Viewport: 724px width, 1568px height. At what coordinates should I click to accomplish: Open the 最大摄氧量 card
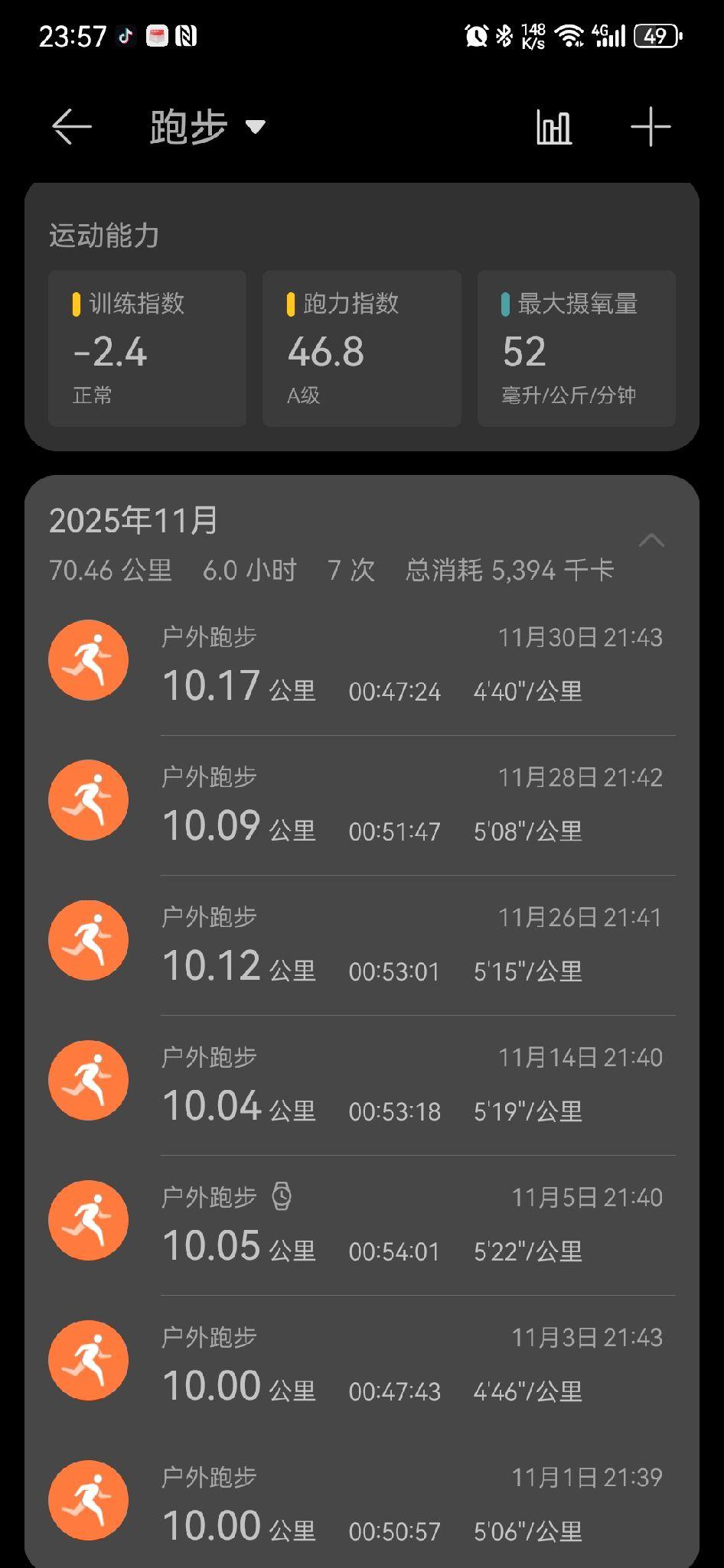click(x=576, y=348)
